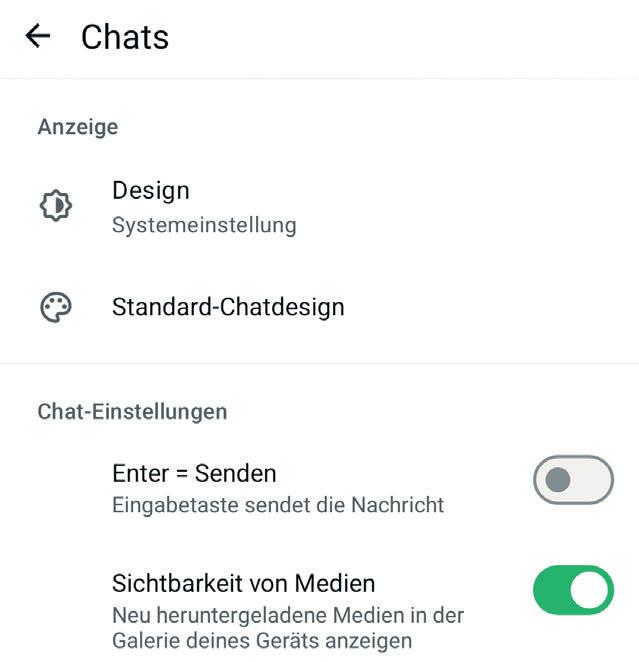Turn off Sichtbarkeit von Medien

(x=572, y=590)
